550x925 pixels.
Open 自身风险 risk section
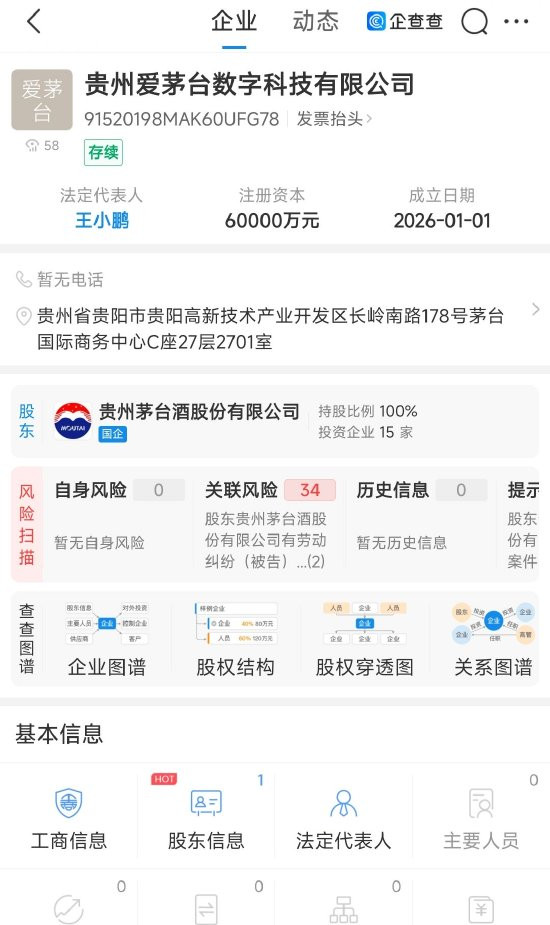click(x=119, y=514)
